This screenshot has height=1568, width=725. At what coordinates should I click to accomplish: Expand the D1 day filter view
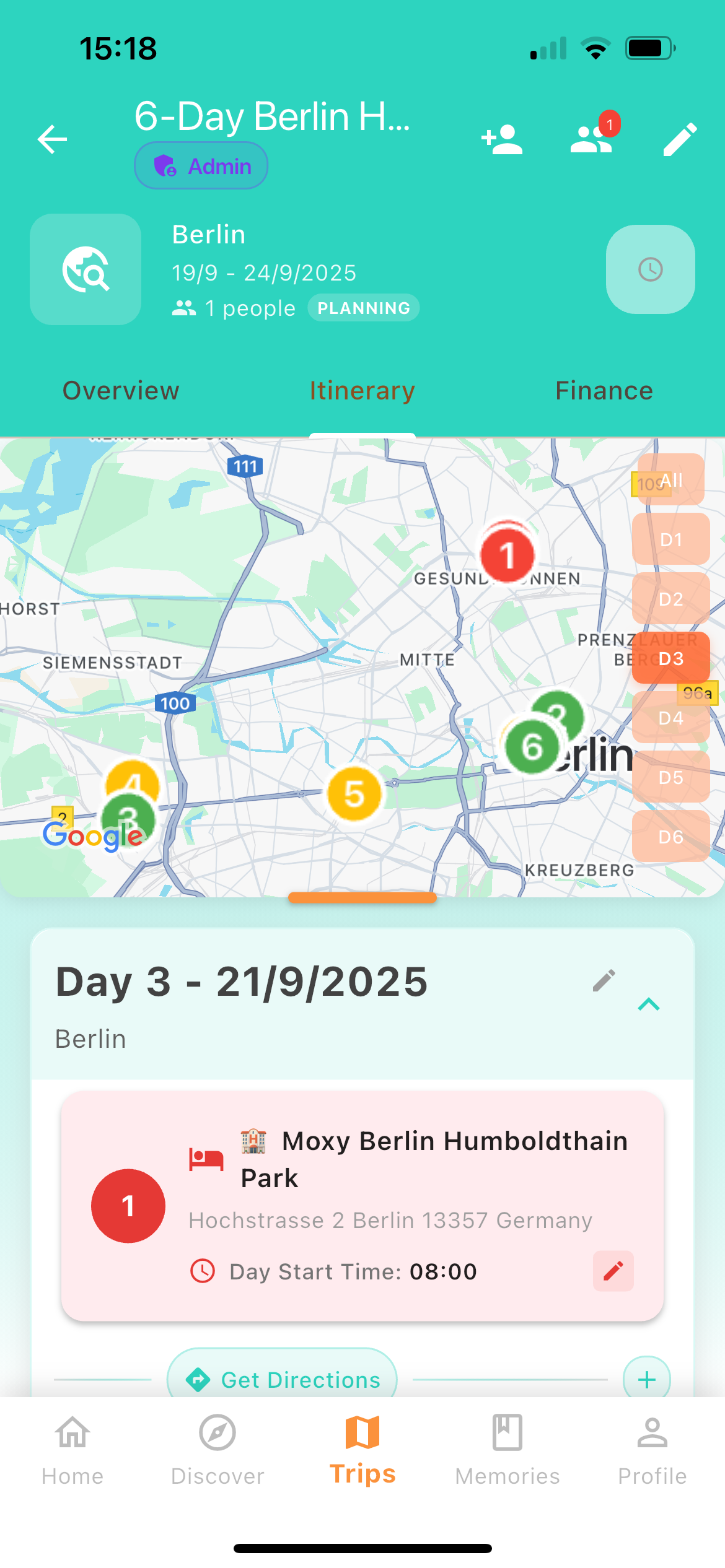coord(670,539)
